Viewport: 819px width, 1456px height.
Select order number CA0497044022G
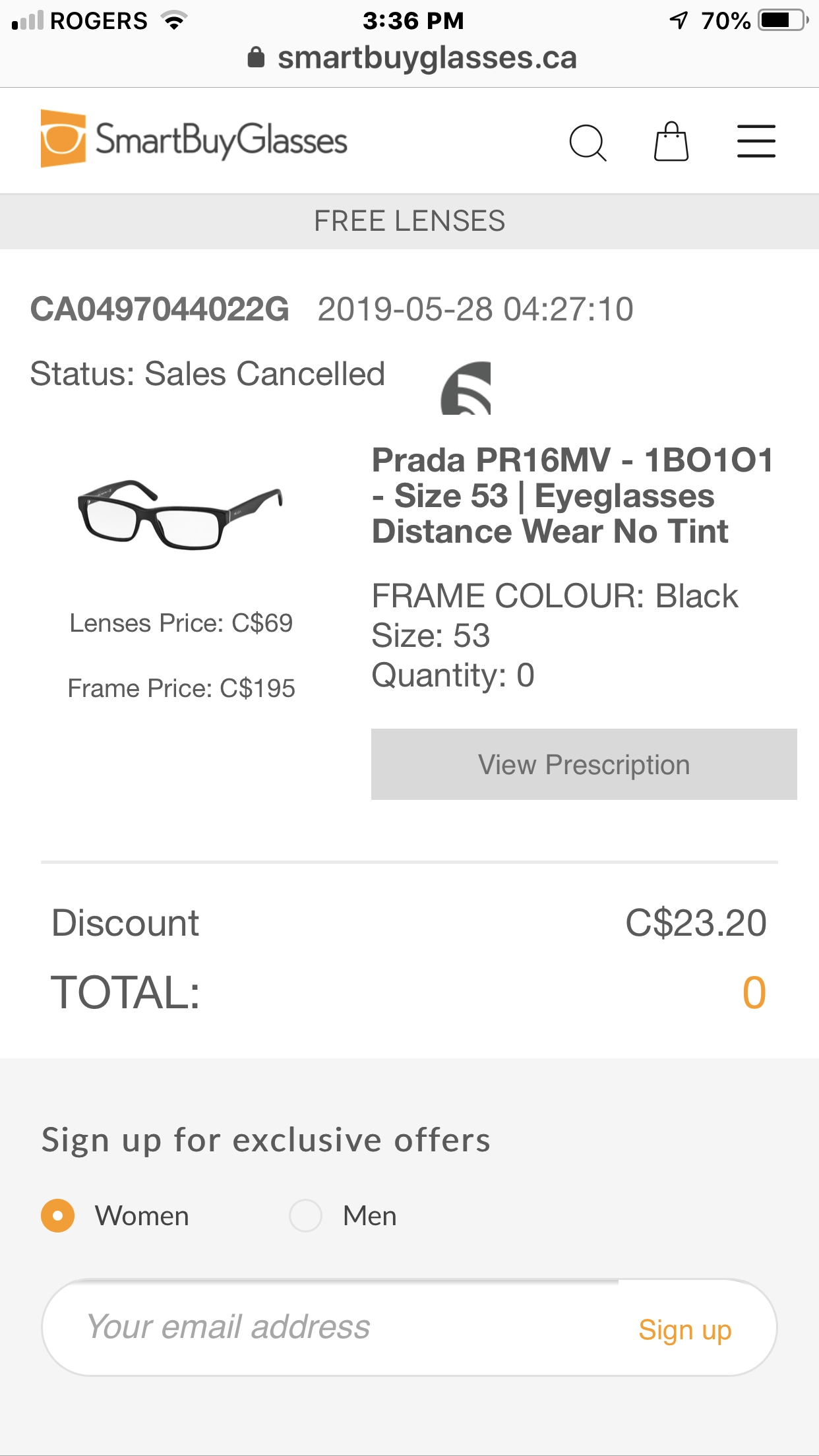pyautogui.click(x=160, y=310)
